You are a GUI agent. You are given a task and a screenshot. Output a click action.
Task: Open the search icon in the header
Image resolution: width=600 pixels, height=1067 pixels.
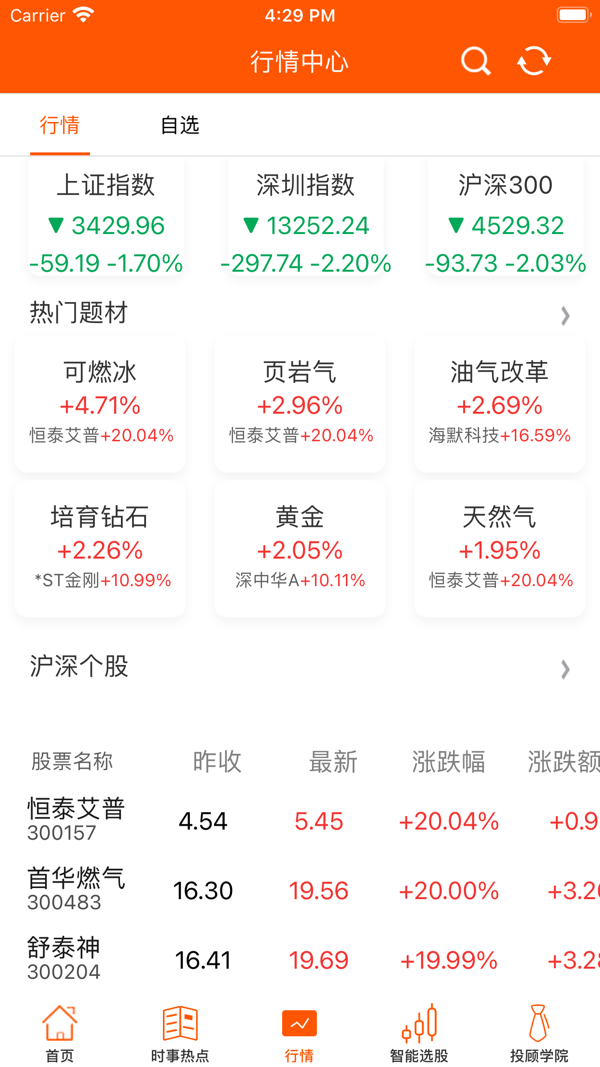[475, 62]
